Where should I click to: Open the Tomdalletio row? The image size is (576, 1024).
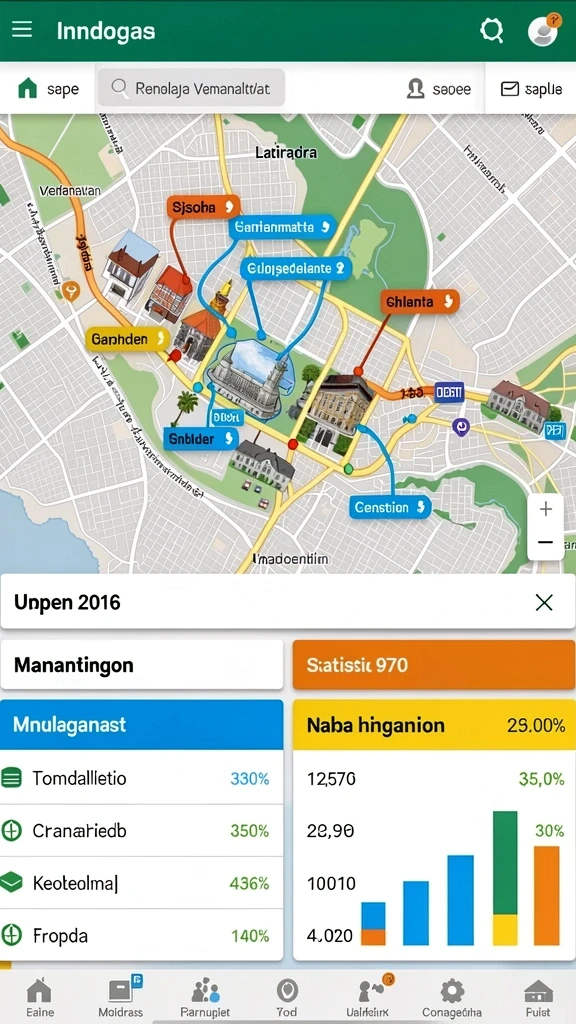142,778
